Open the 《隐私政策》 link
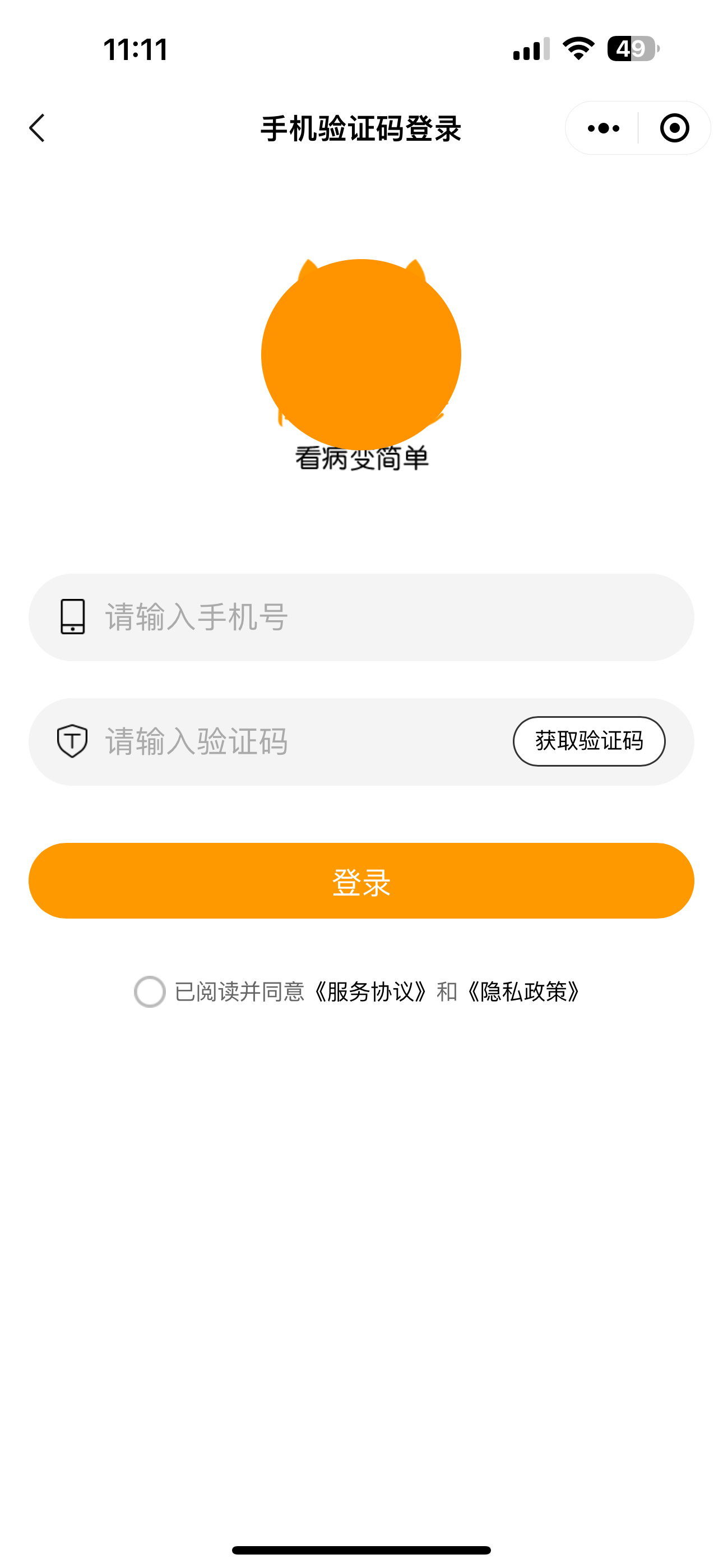This screenshot has height=1568, width=723. click(523, 991)
